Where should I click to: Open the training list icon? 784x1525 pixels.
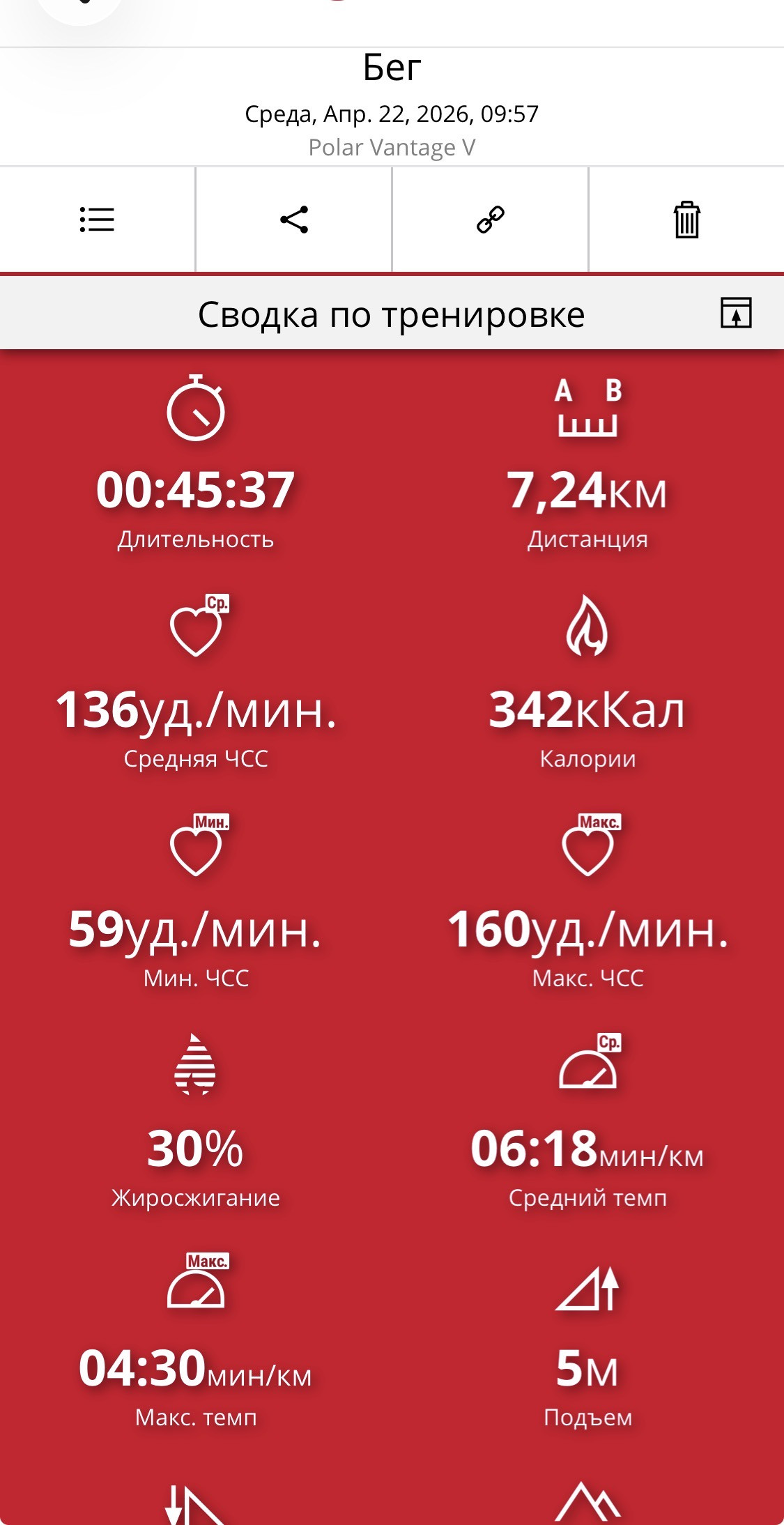[x=97, y=220]
